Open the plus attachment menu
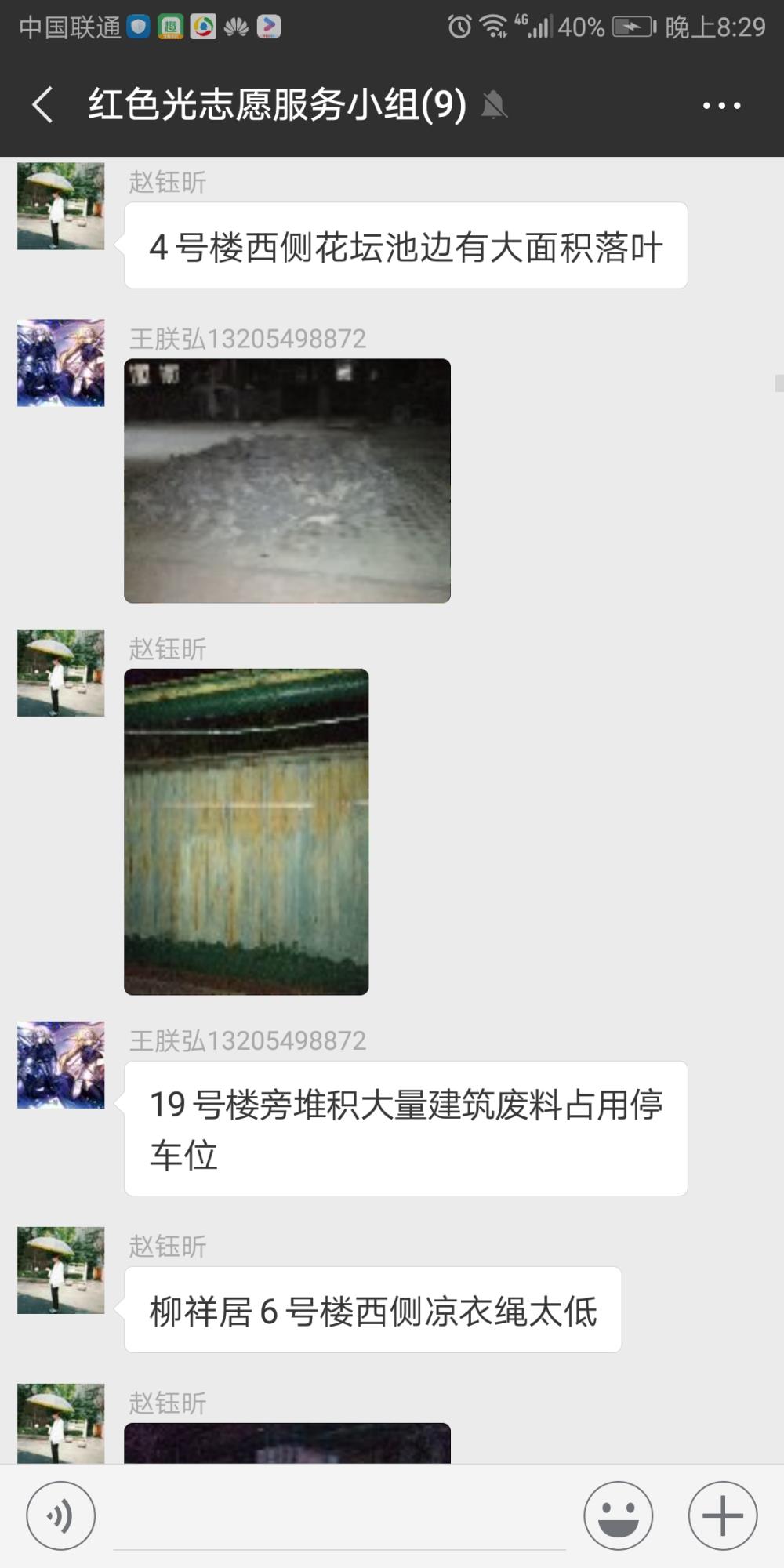 click(722, 1515)
